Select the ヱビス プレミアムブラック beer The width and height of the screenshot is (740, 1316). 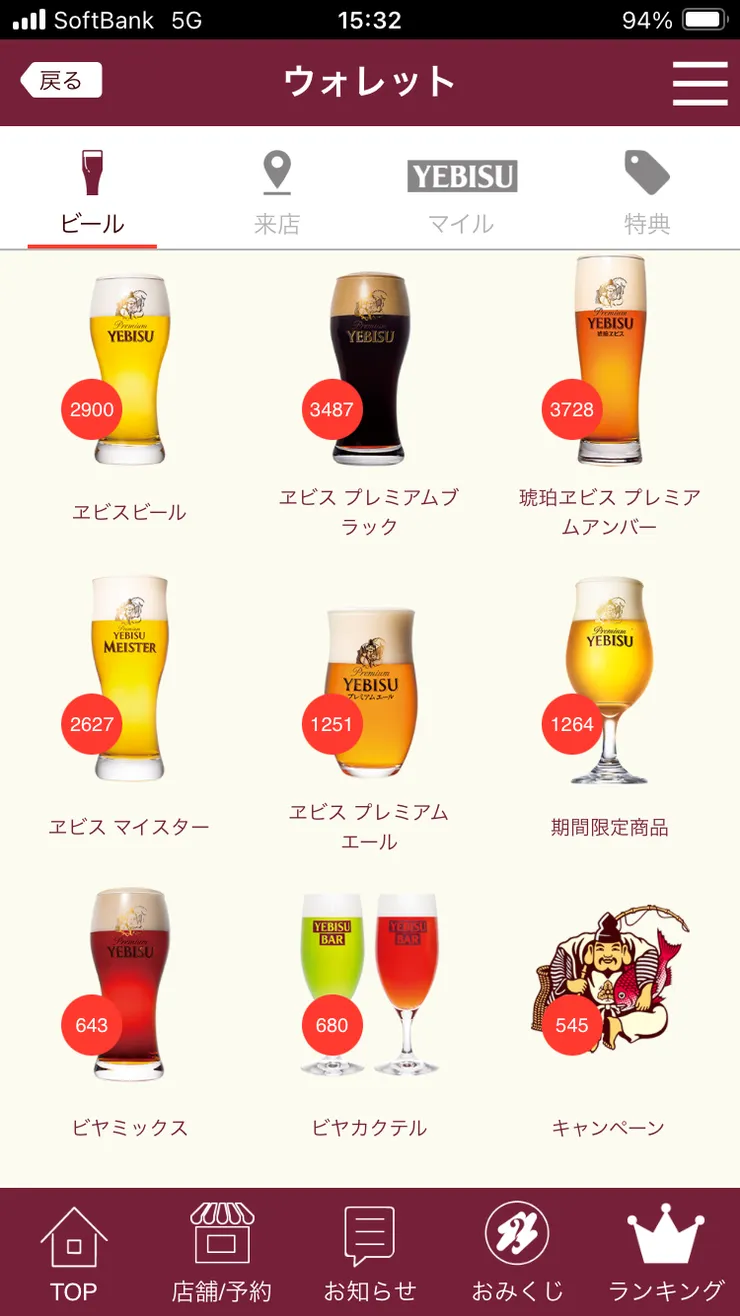(x=371, y=365)
